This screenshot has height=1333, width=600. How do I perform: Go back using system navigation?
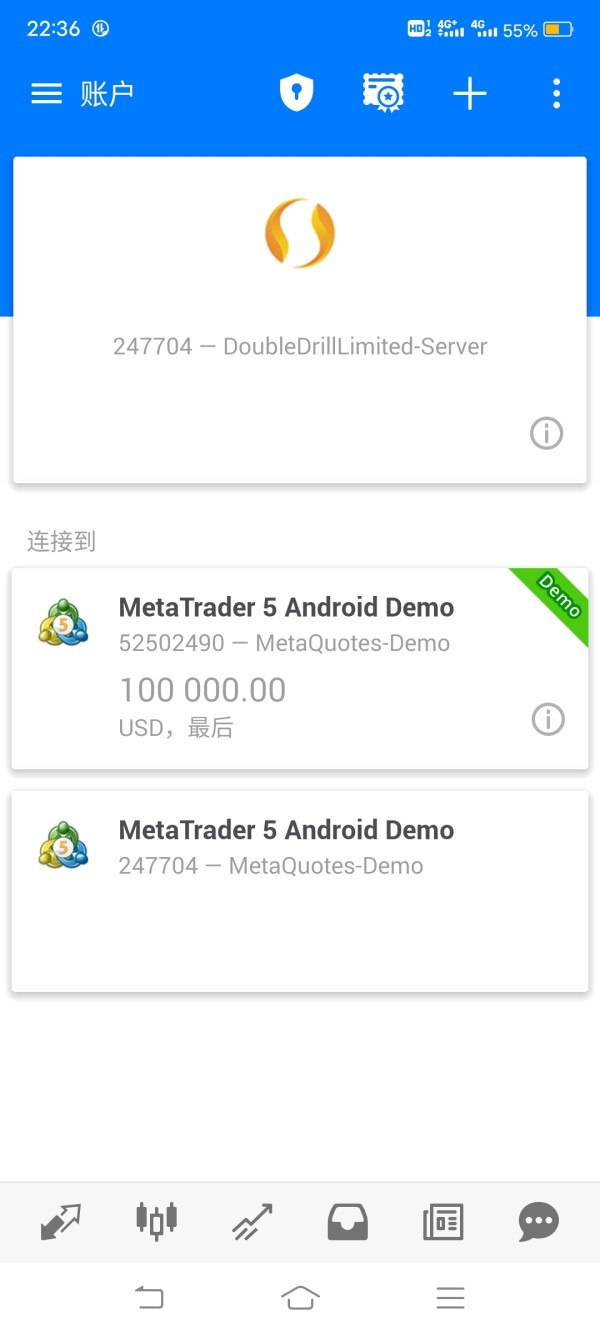pyautogui.click(x=149, y=1298)
